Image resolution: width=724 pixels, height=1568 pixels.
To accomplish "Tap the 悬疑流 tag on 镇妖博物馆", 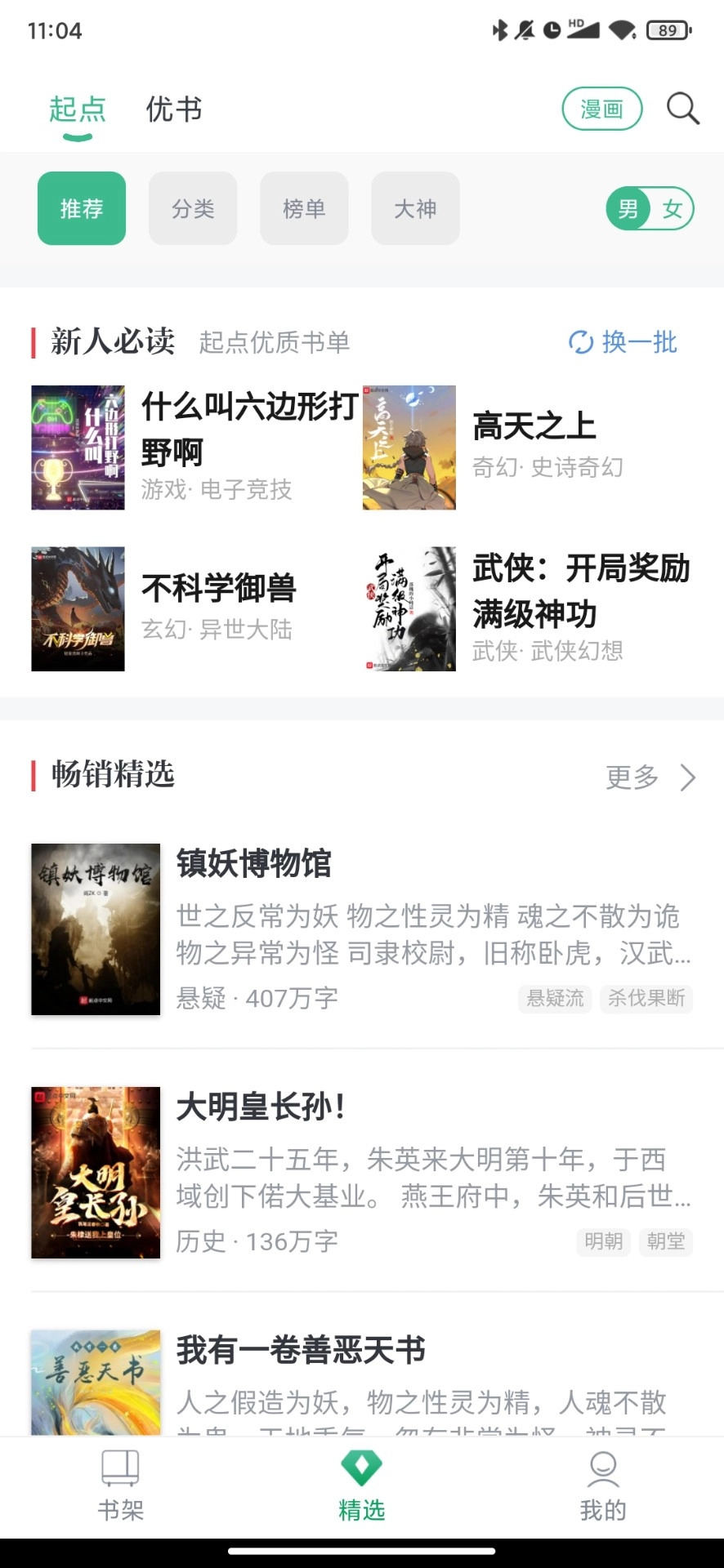I will [x=555, y=999].
